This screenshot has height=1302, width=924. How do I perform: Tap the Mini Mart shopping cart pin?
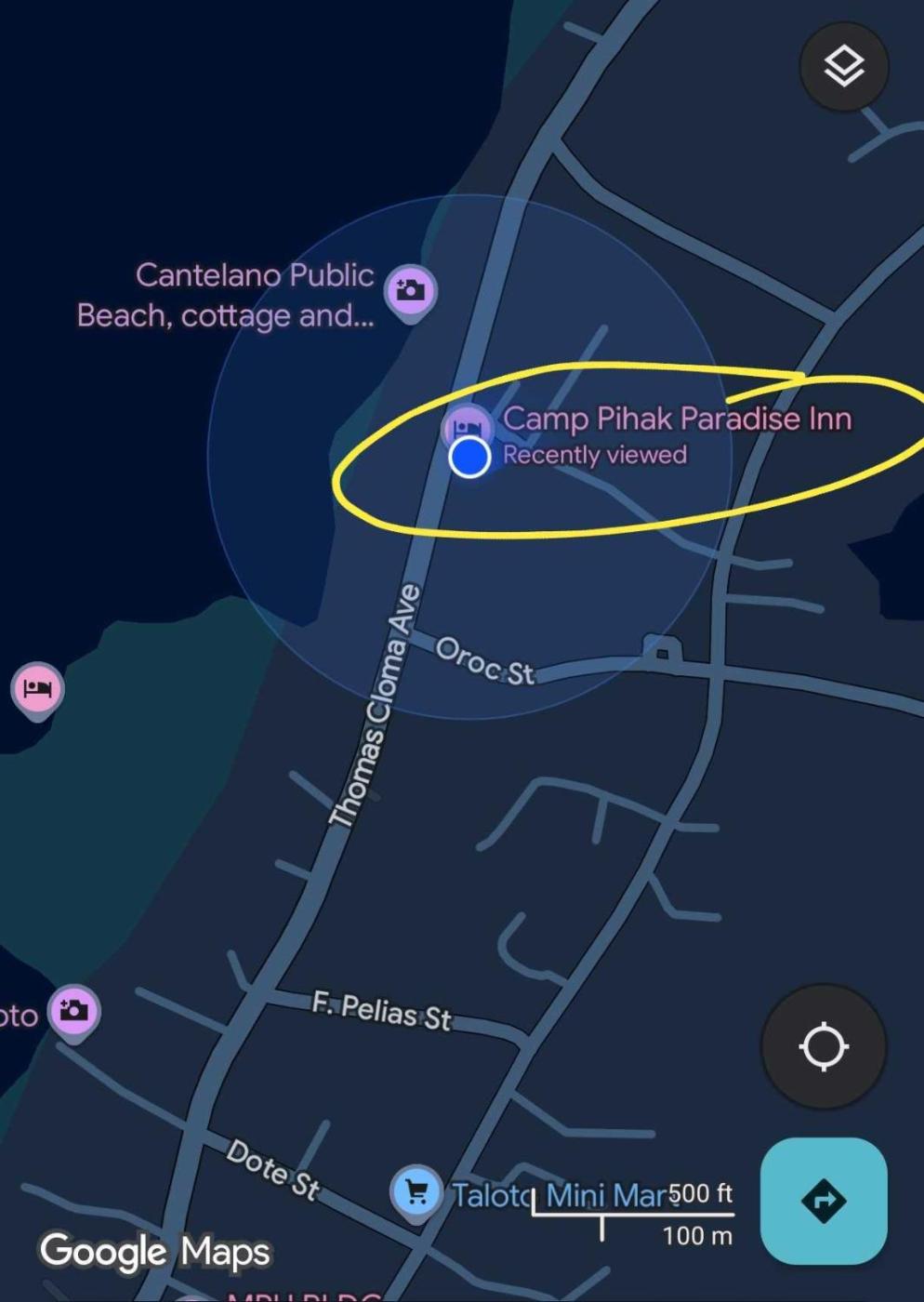pos(416,1191)
